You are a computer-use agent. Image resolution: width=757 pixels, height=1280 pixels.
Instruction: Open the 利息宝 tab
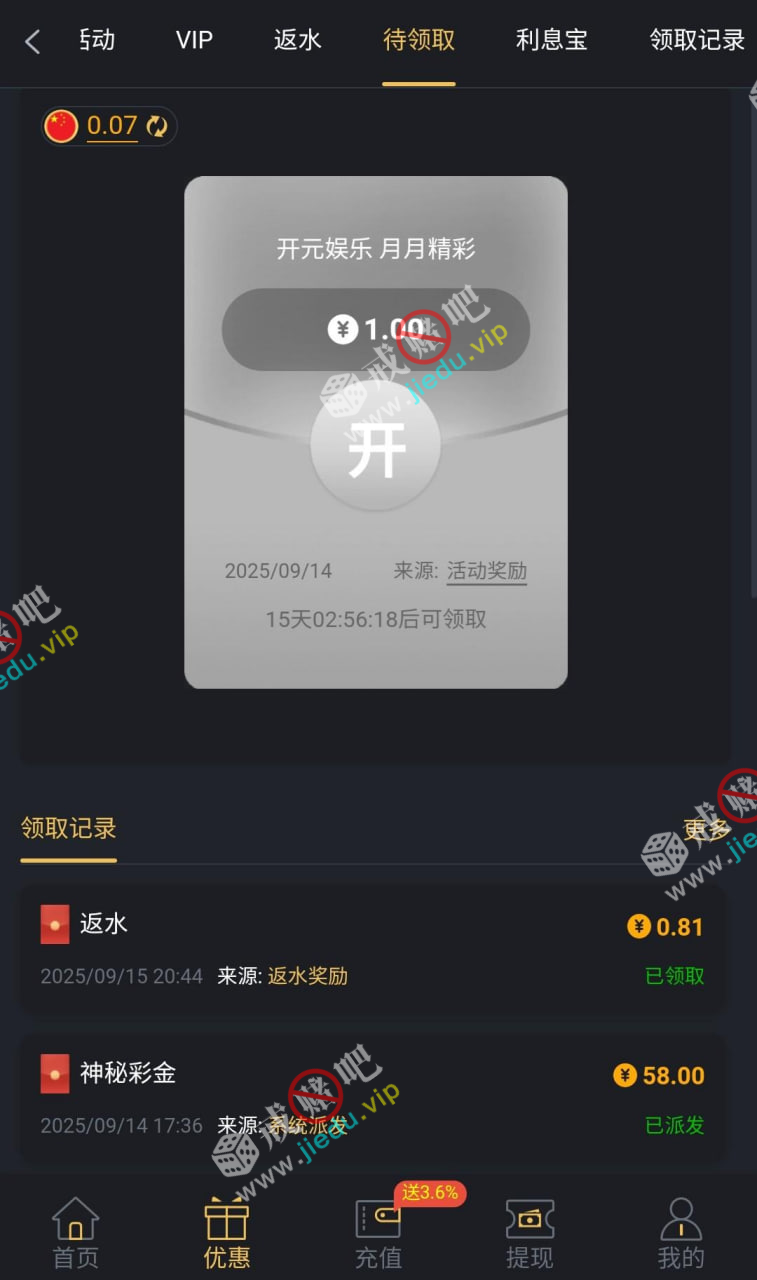pyautogui.click(x=551, y=40)
